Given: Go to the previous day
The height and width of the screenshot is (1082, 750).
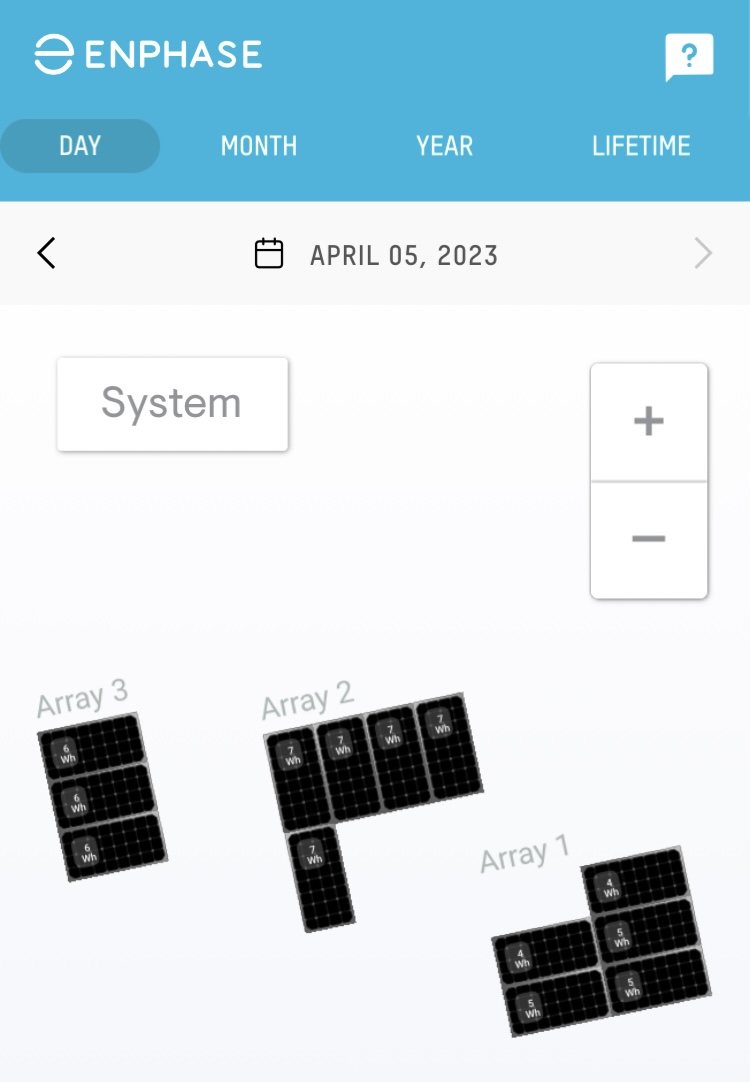Looking at the screenshot, I should (46, 254).
